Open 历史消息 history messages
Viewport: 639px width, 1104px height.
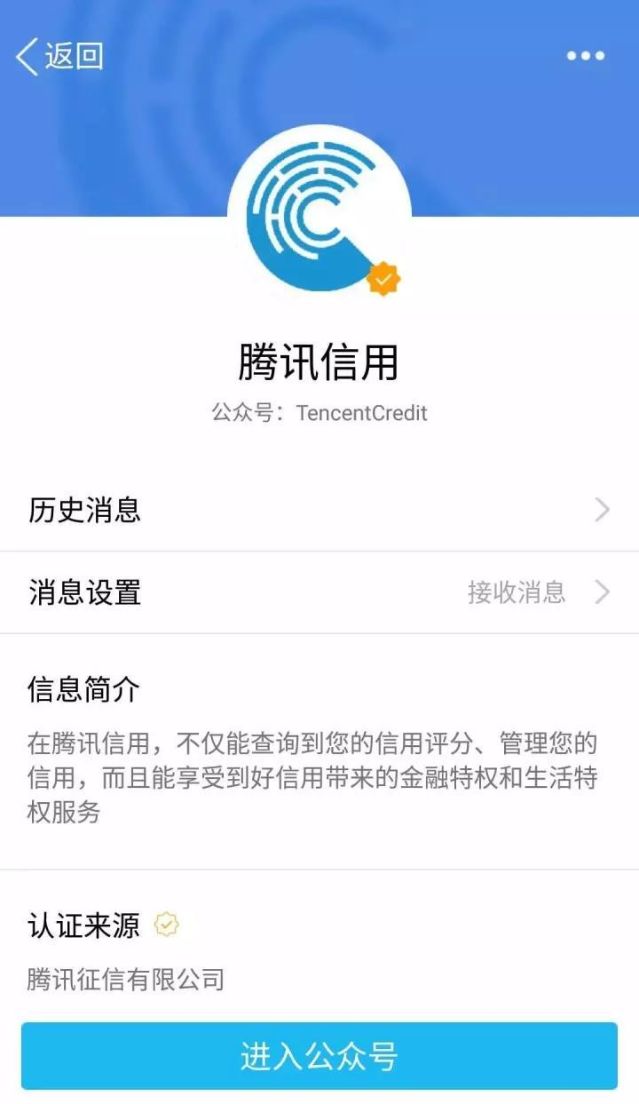pyautogui.click(x=319, y=510)
